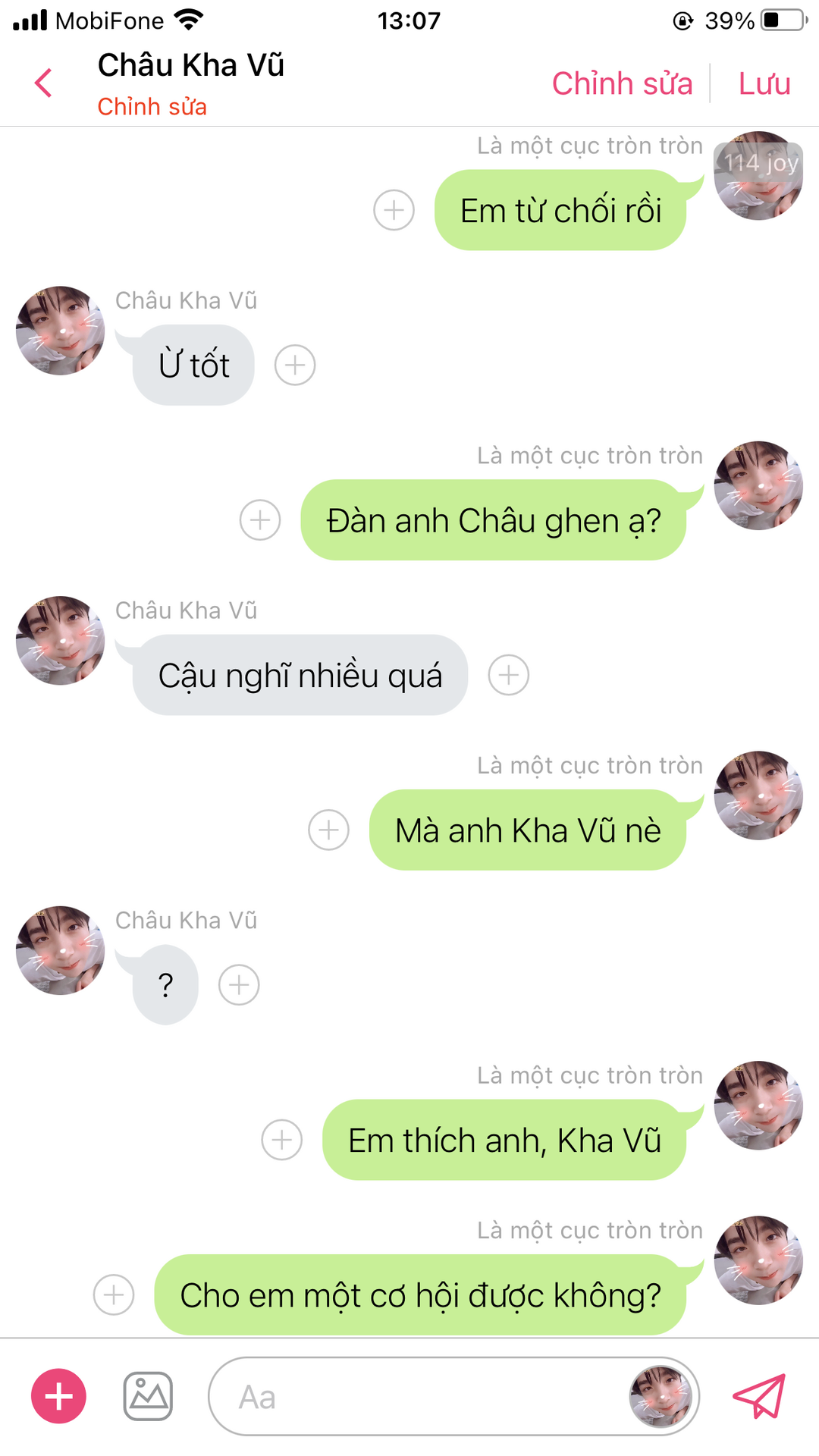Edit the message "Em thích anh, Kha Vũ"

click(x=504, y=1140)
